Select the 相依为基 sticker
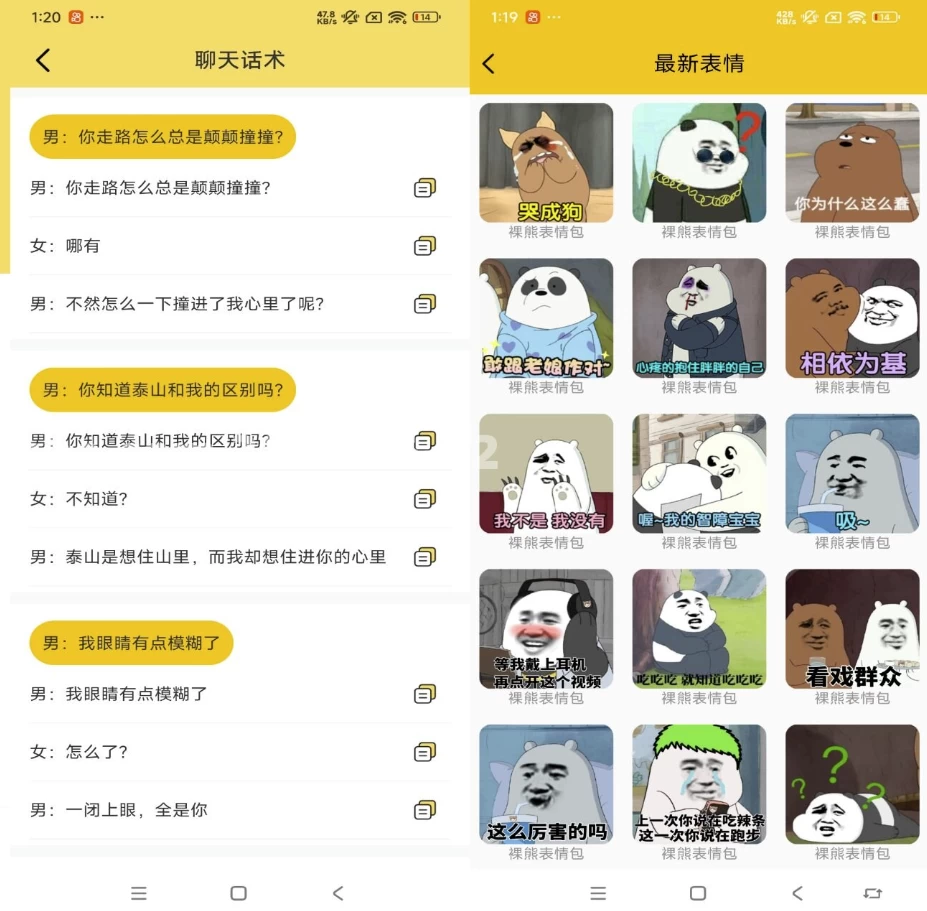Screen dimensions: 927x911 pos(852,318)
